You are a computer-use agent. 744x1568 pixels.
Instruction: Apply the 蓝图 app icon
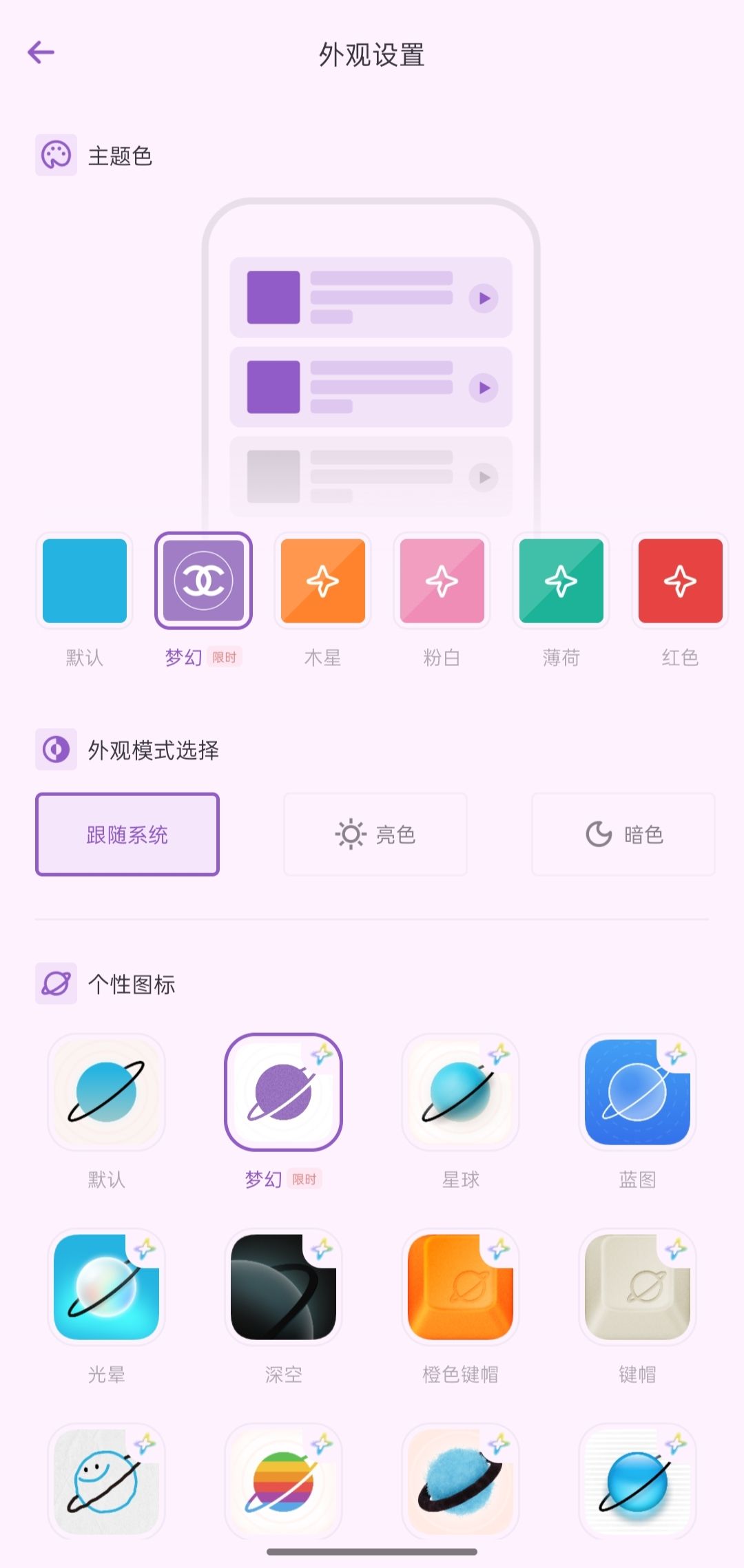pos(637,1091)
